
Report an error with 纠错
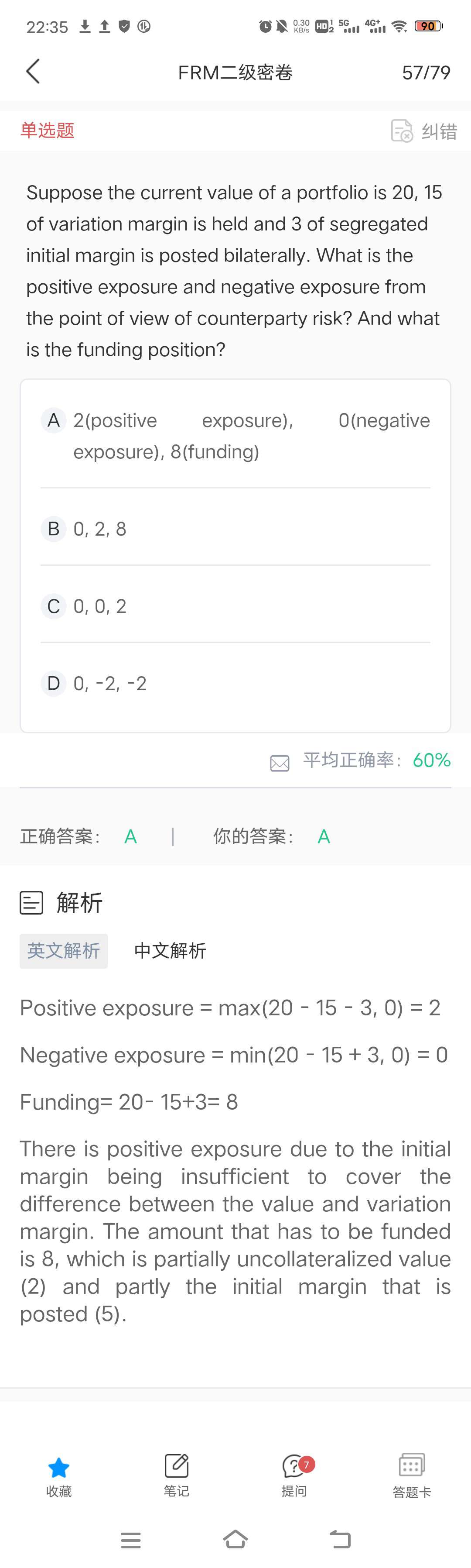[x=424, y=131]
